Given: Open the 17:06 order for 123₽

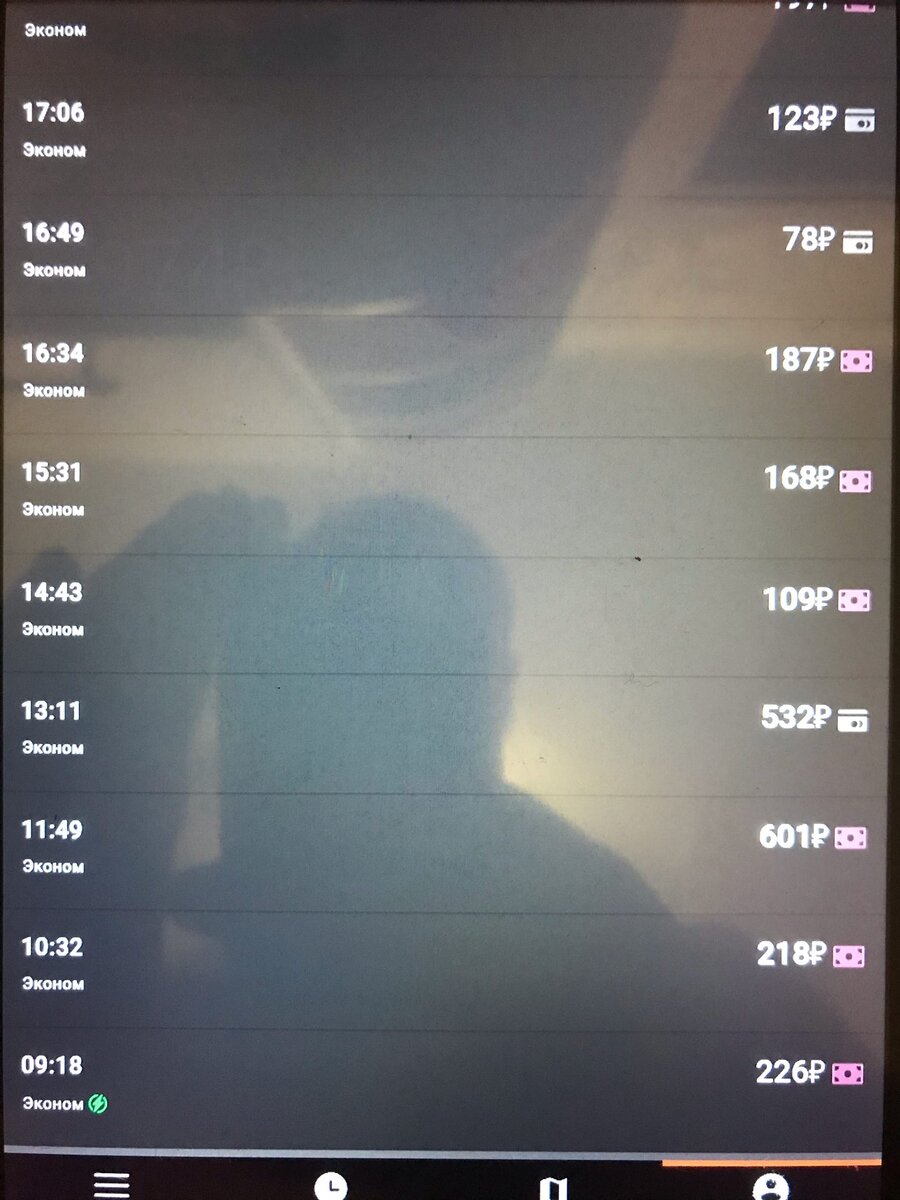Looking at the screenshot, I should tap(450, 130).
